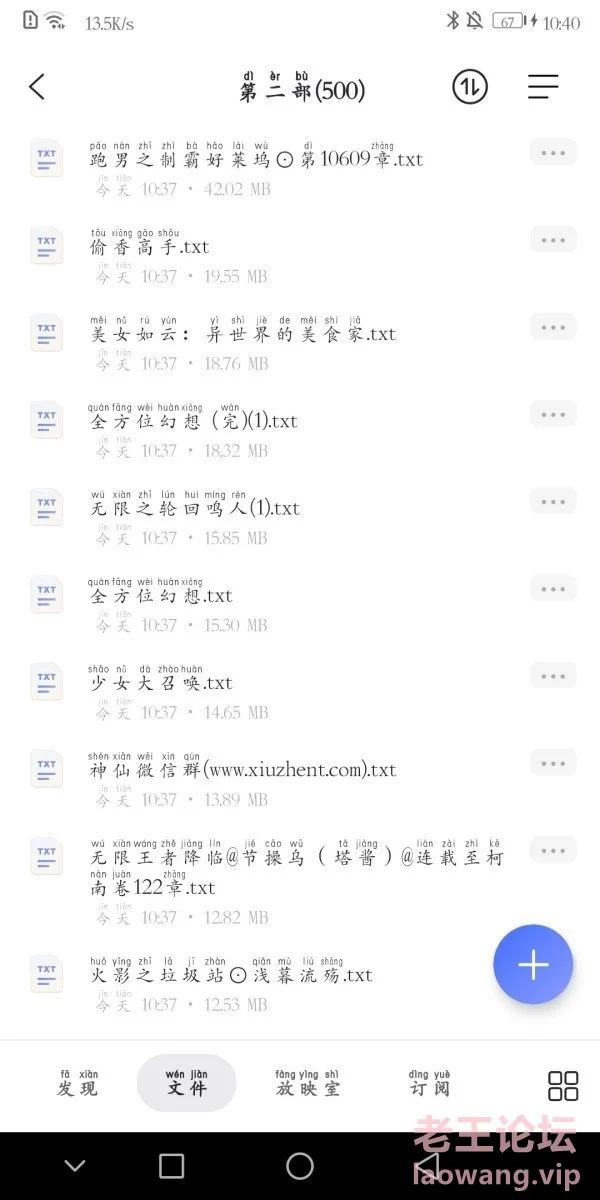Open the grid icon in bottom bar
The width and height of the screenshot is (600, 1200).
(x=563, y=1086)
